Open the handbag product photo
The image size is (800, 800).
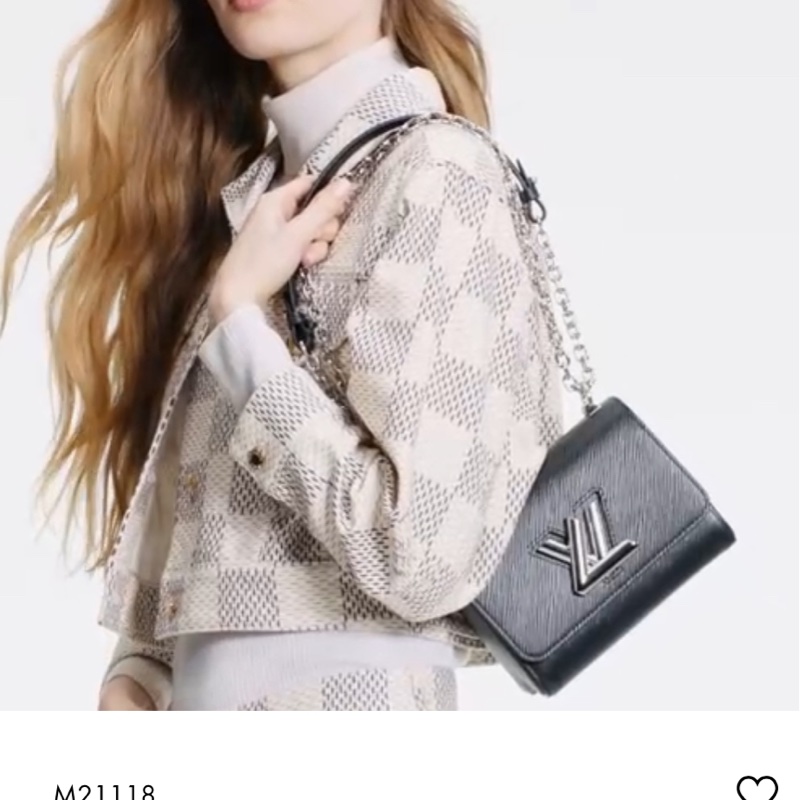point(400,355)
